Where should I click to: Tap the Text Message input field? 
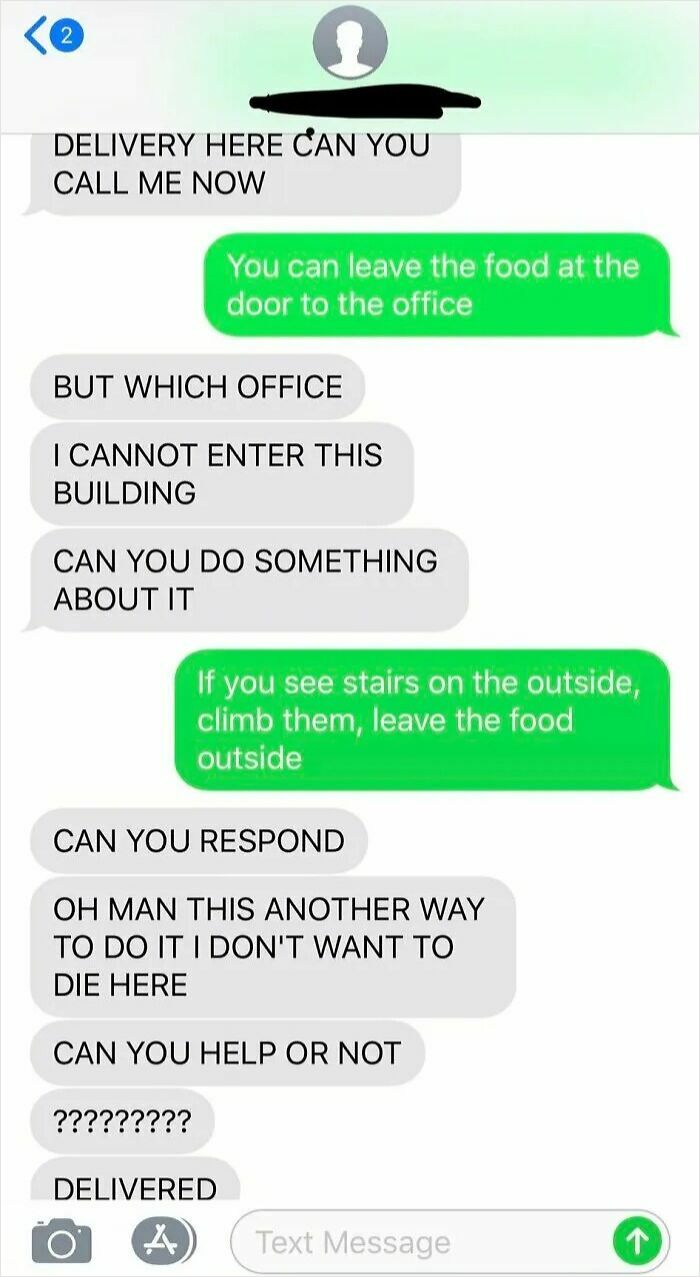pyautogui.click(x=420, y=1242)
